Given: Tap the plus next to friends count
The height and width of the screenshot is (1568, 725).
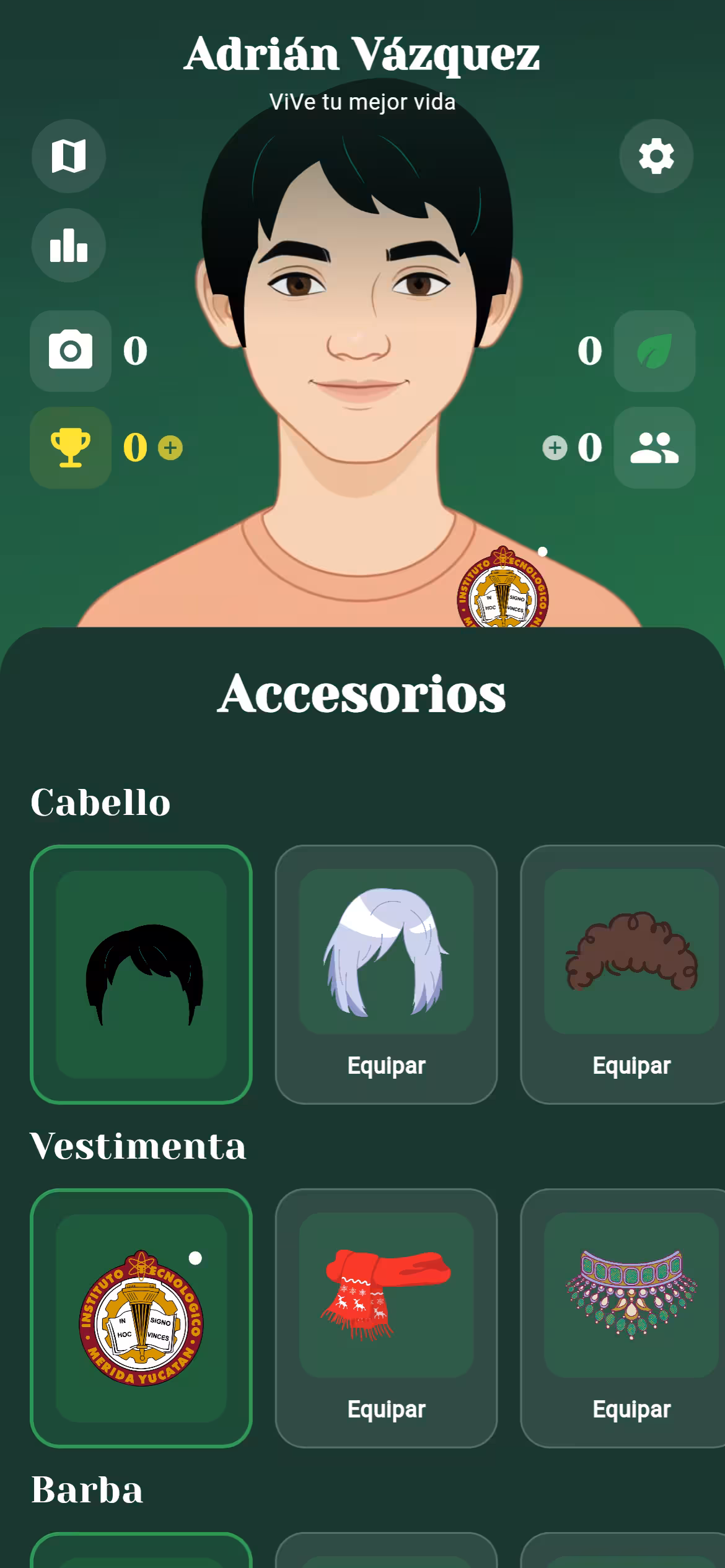Looking at the screenshot, I should coord(555,448).
